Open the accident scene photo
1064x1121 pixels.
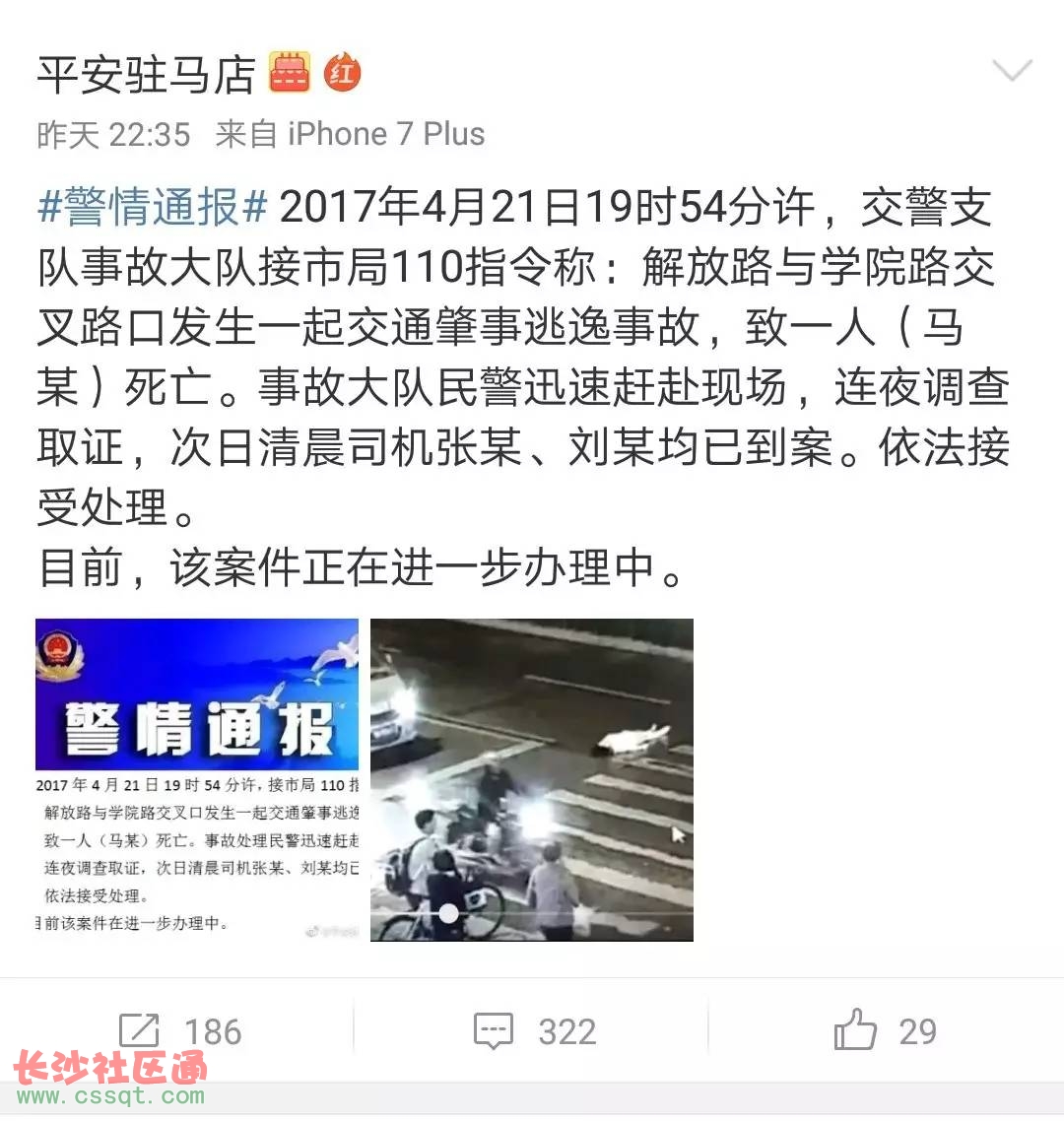532,778
